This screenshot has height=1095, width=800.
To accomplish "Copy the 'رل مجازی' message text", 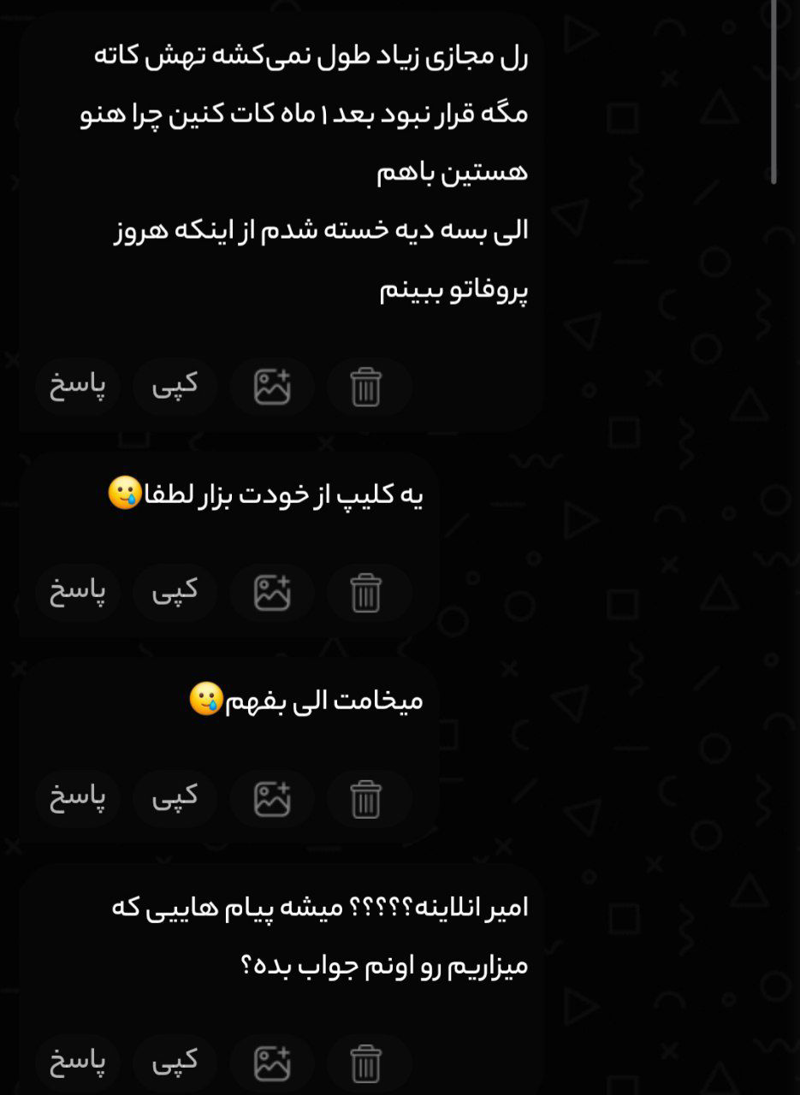I will coord(175,386).
